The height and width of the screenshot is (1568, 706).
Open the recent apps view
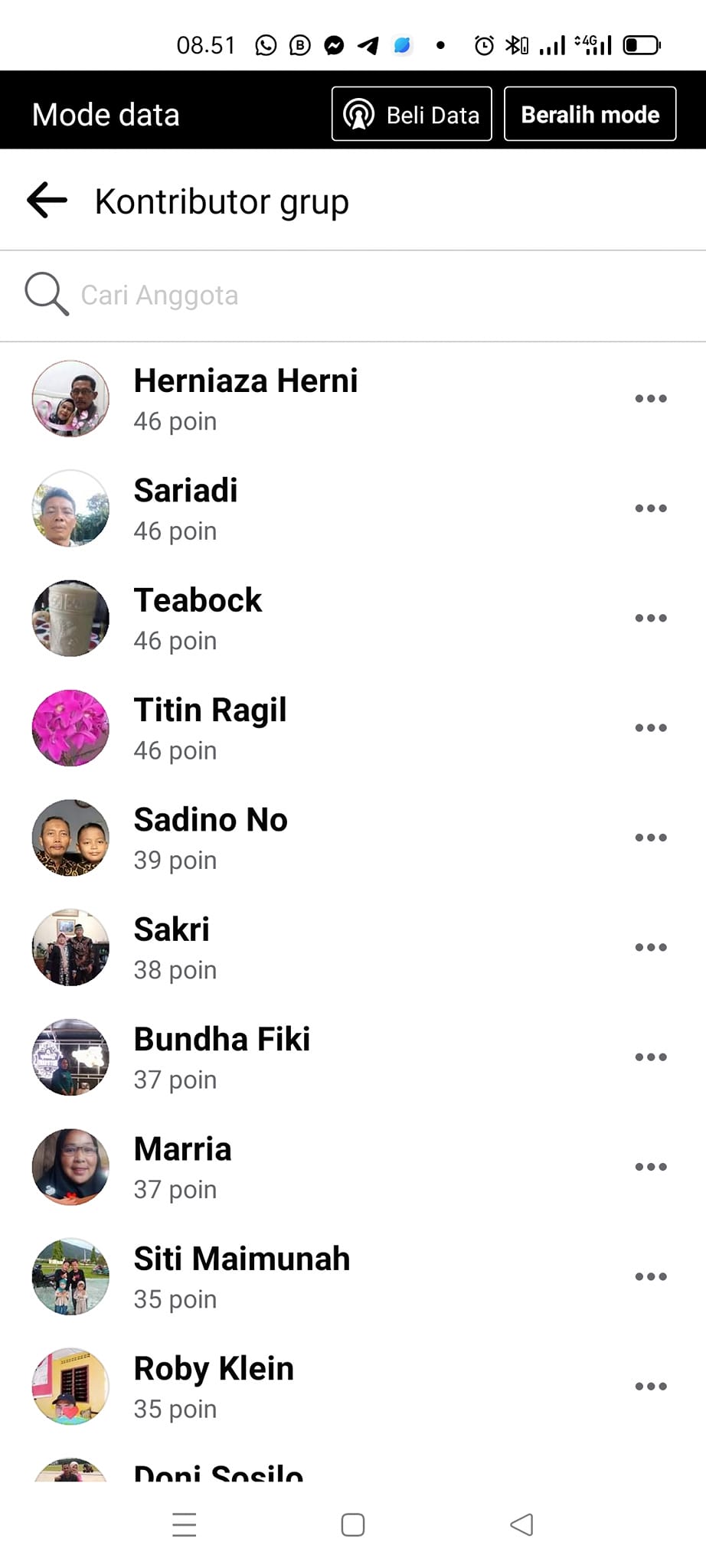tap(185, 1525)
